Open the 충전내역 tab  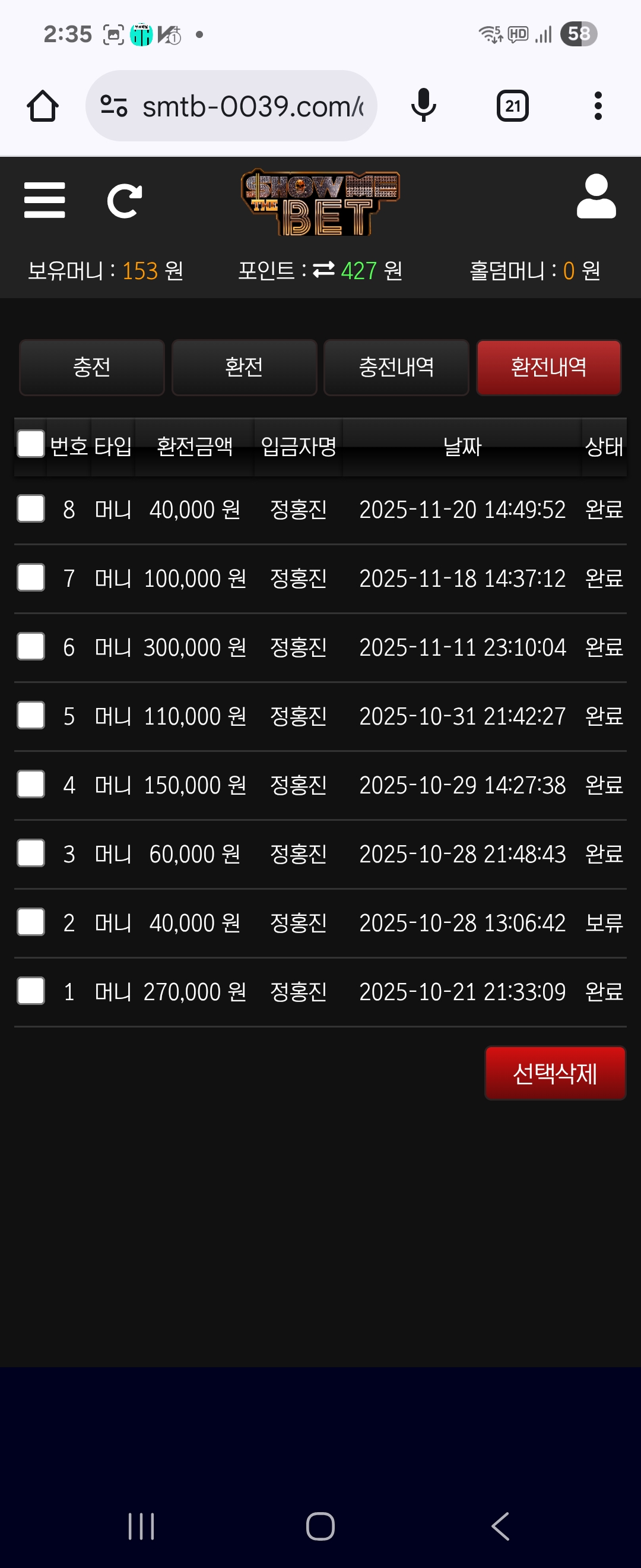(x=396, y=368)
